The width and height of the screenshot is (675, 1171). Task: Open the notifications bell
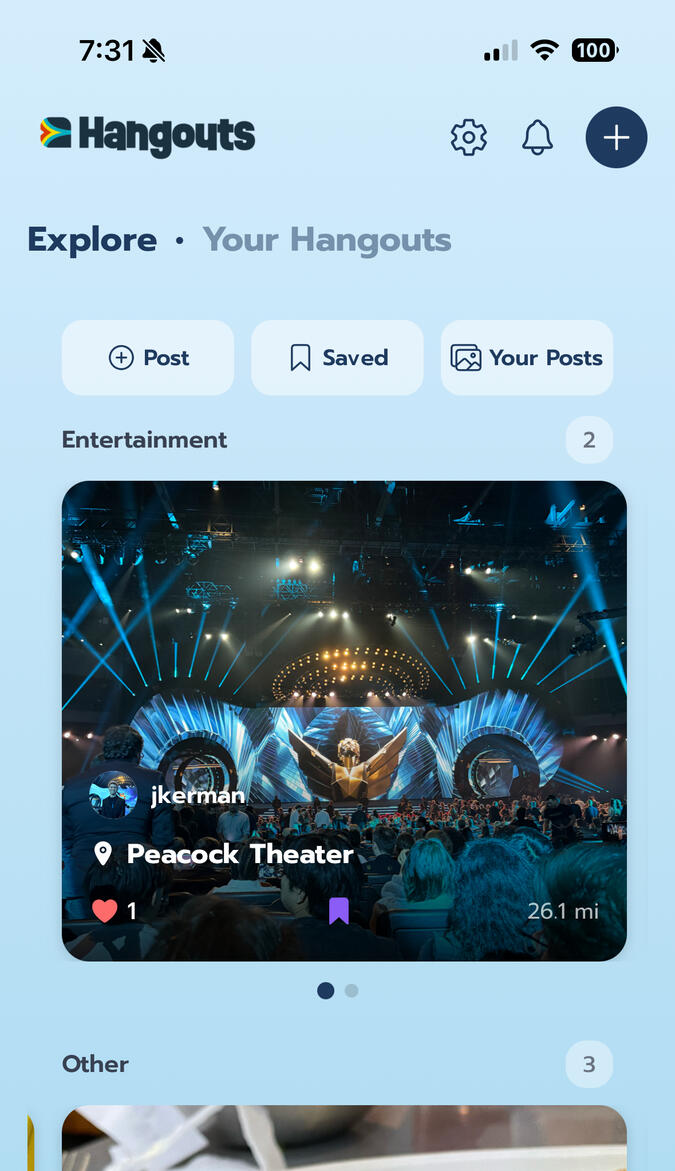[538, 137]
